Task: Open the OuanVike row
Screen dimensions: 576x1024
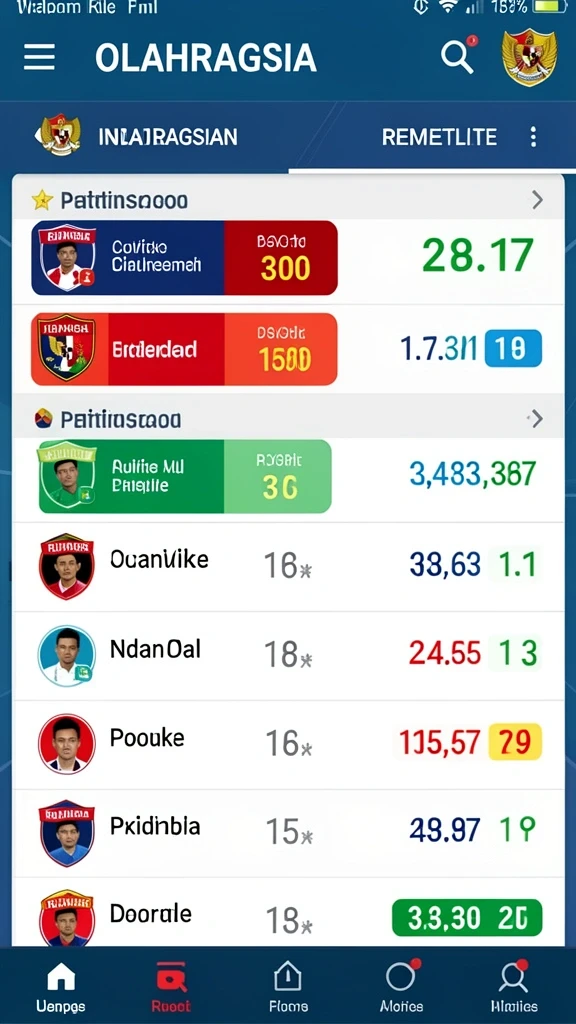Action: [x=288, y=566]
